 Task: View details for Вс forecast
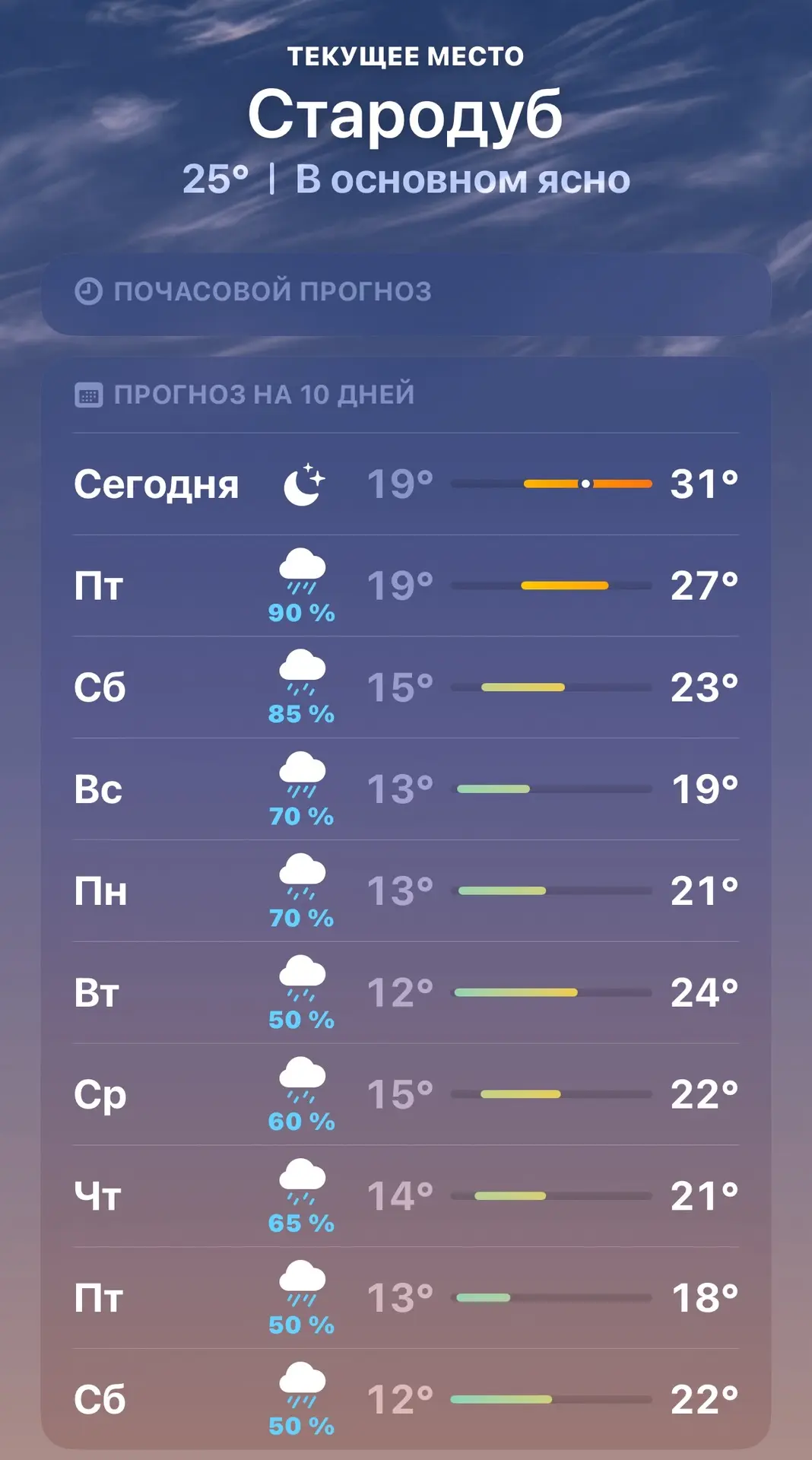(406, 789)
